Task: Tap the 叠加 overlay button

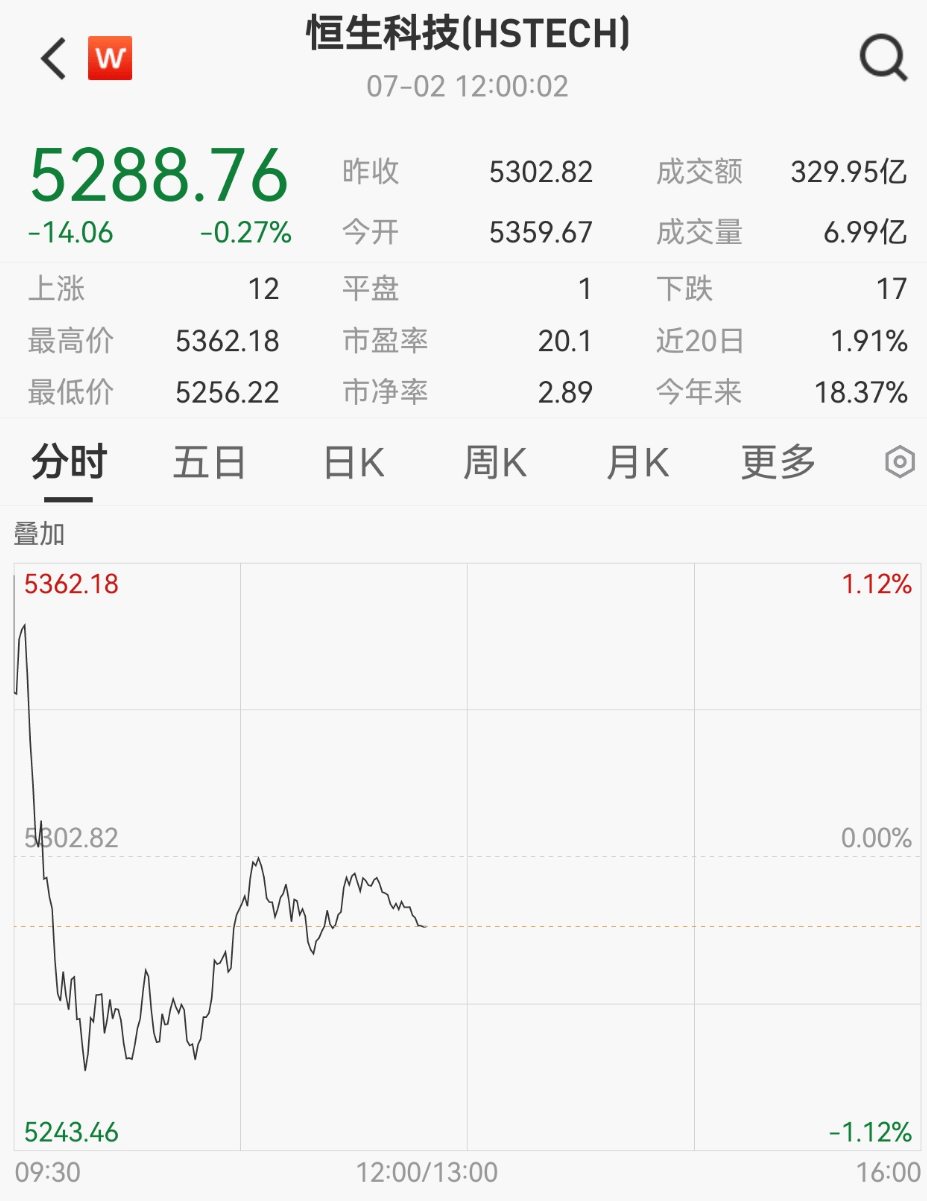Action: 39,534
